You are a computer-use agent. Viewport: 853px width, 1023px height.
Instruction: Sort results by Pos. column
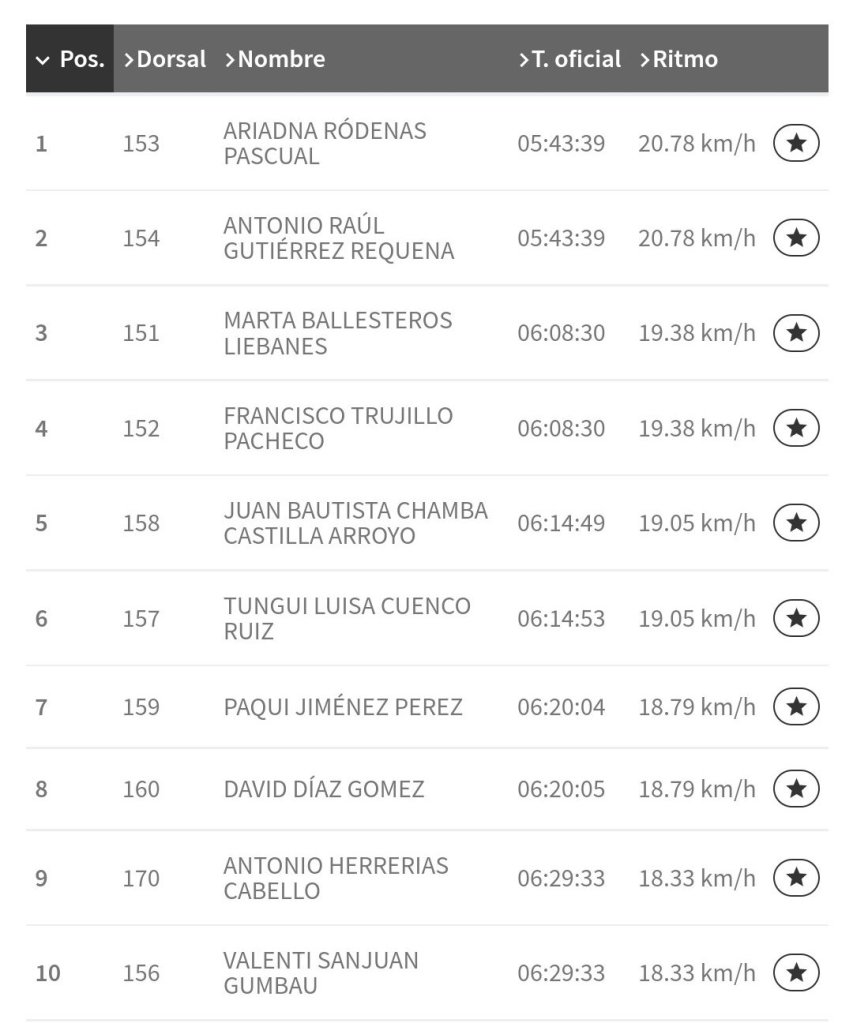click(x=70, y=59)
